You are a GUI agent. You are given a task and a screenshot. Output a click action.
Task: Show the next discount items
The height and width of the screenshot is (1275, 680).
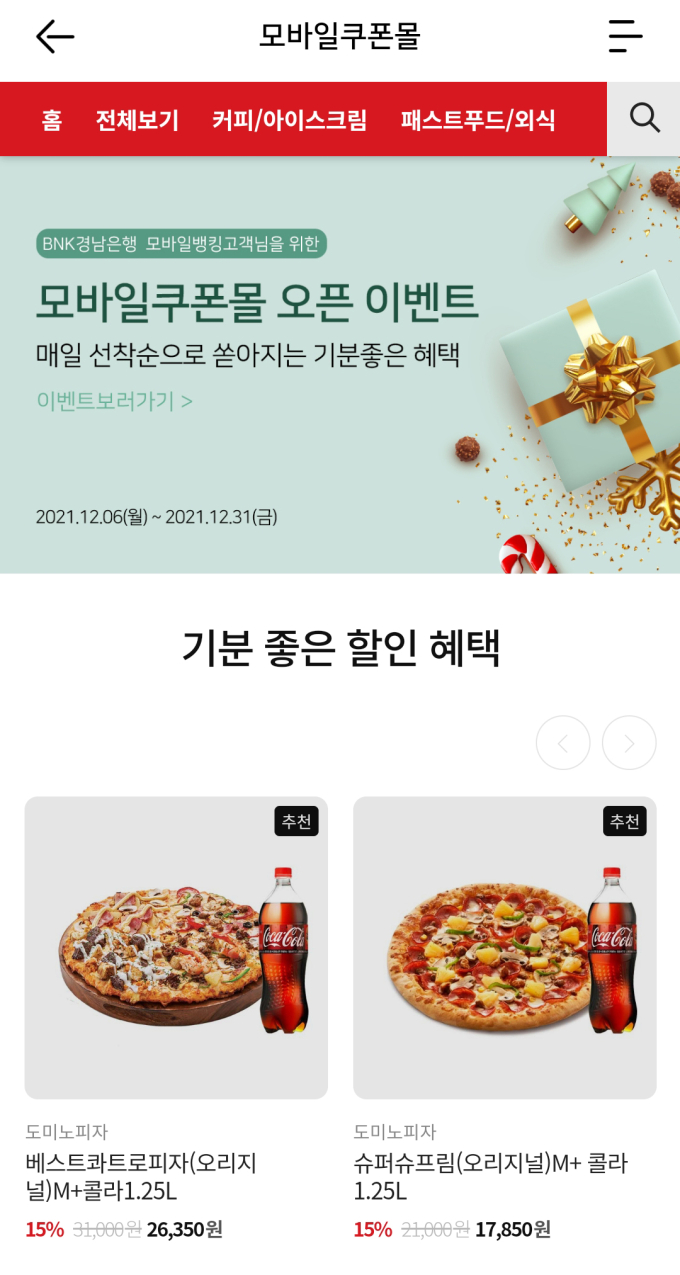click(629, 743)
